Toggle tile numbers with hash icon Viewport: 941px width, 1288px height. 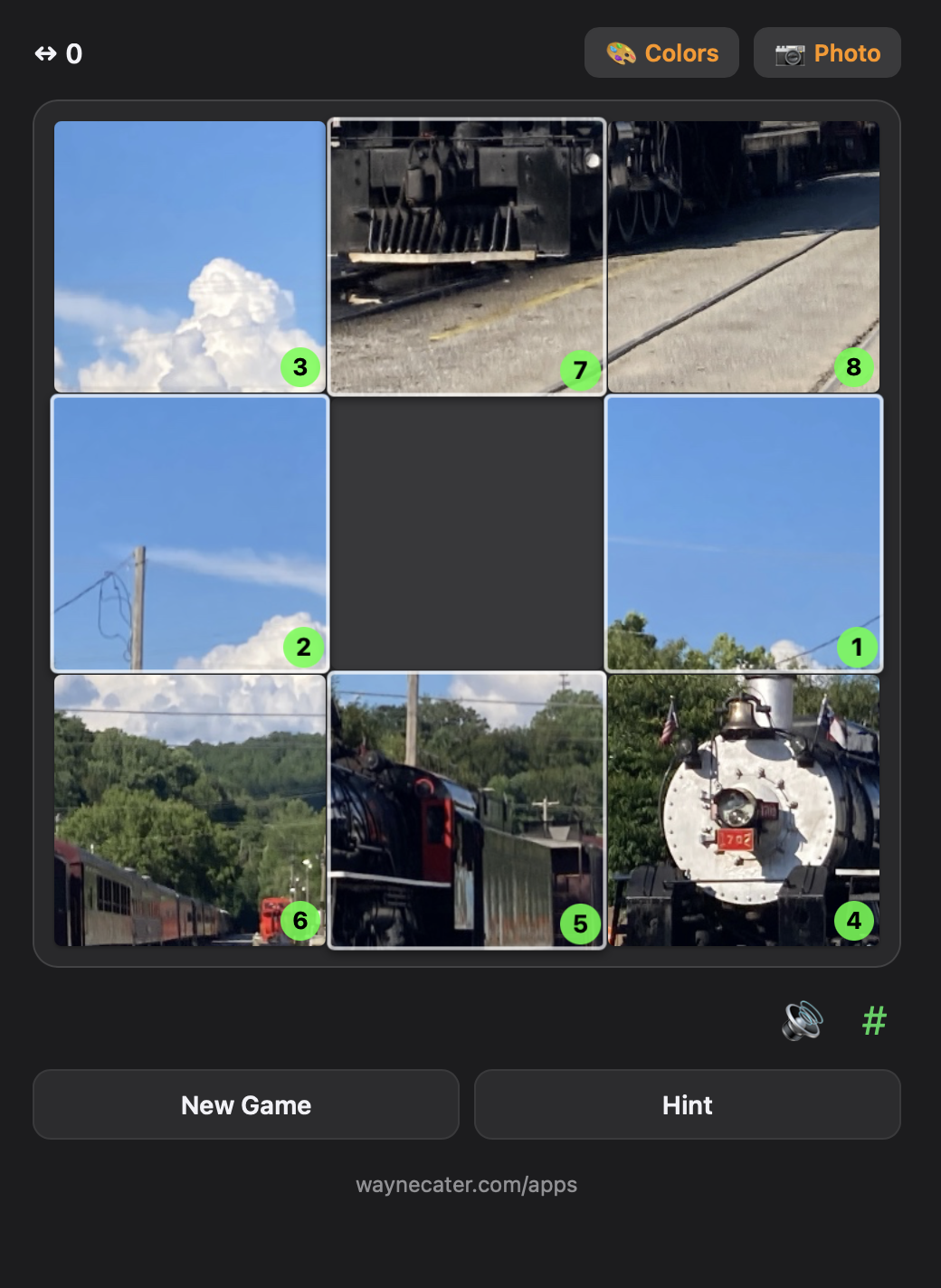[x=874, y=1021]
